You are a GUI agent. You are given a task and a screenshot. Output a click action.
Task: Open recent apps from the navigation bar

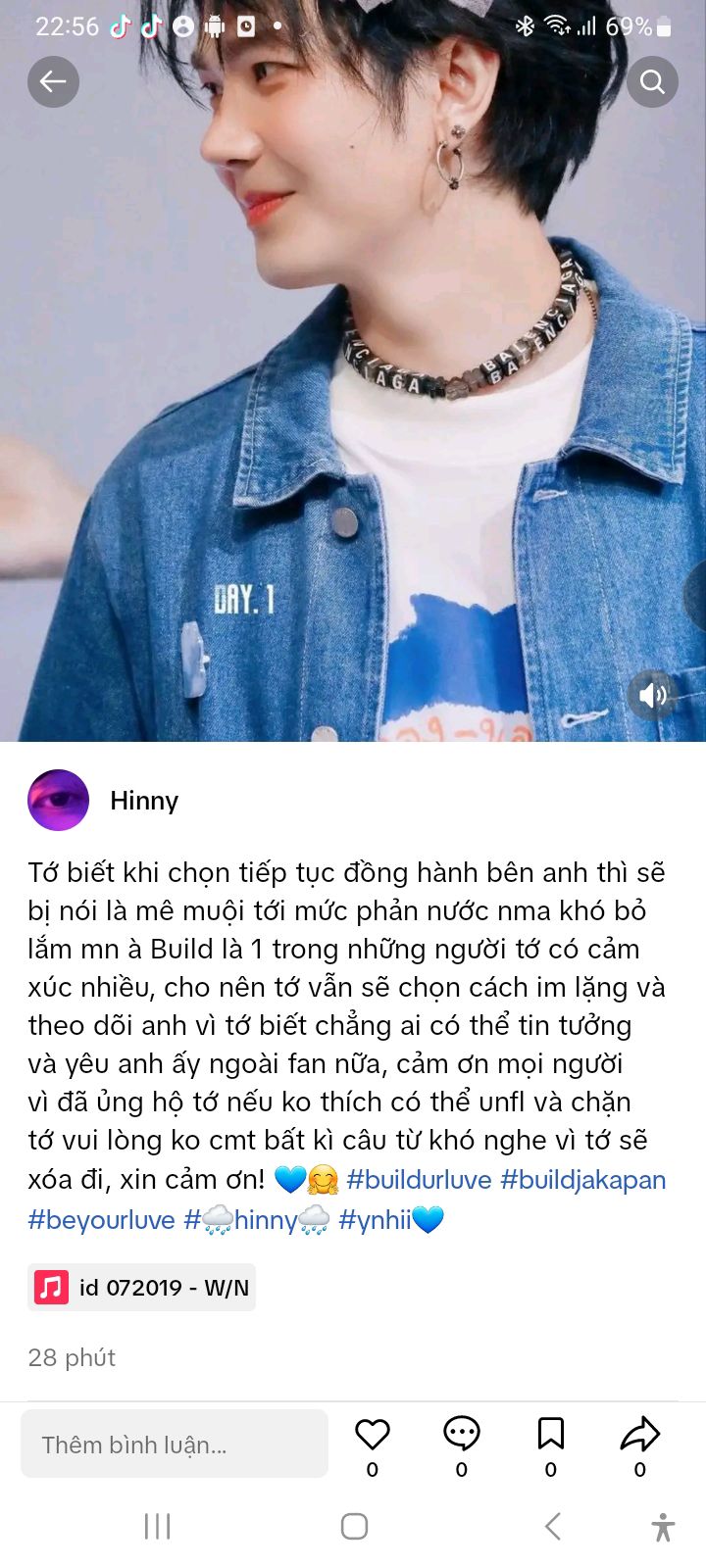[x=157, y=1526]
